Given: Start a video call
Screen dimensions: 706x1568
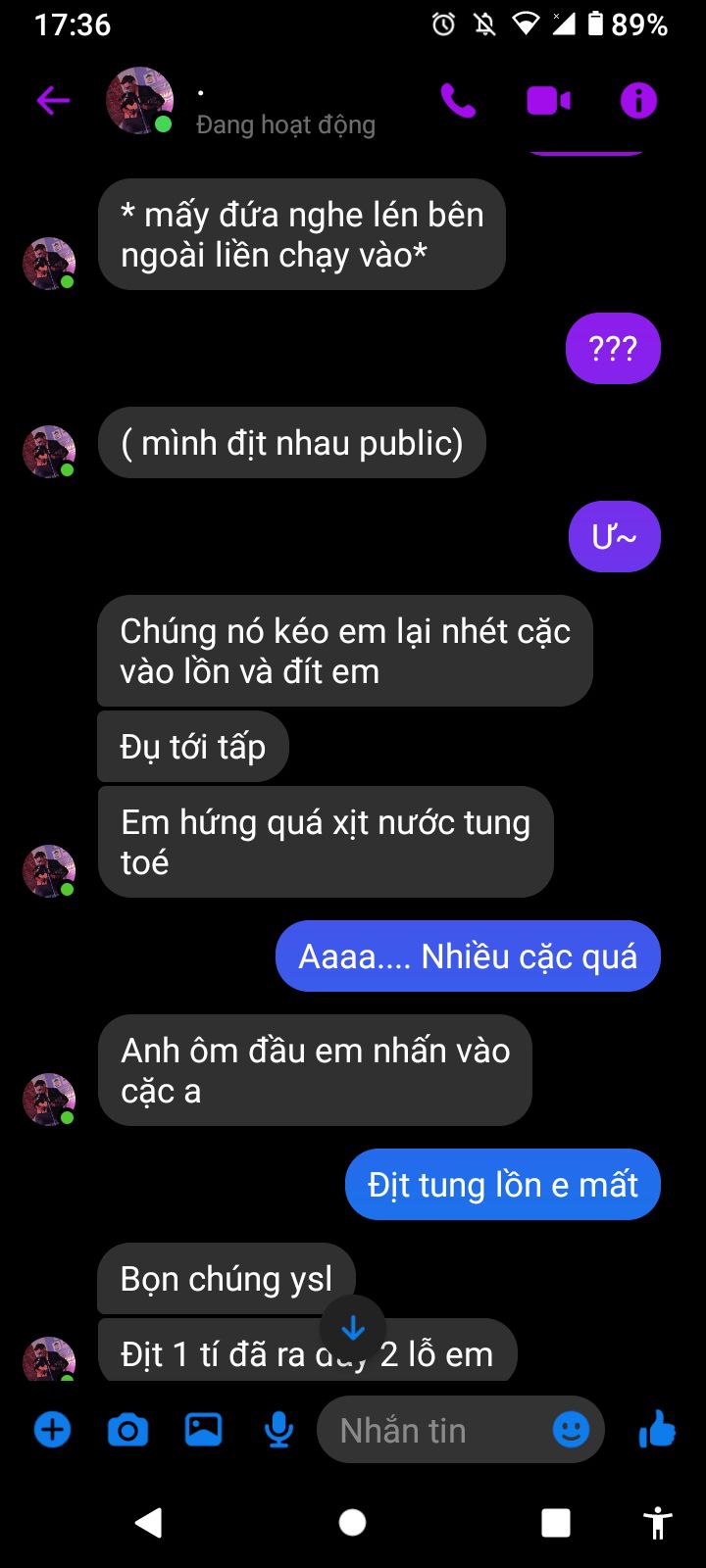Looking at the screenshot, I should 548,100.
